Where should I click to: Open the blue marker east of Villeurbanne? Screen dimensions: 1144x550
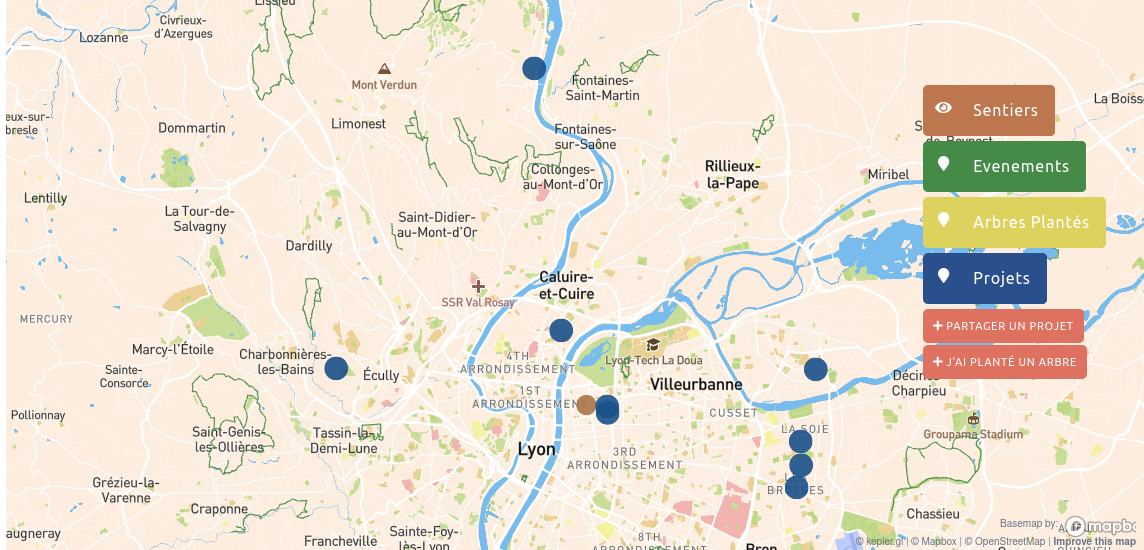(816, 369)
